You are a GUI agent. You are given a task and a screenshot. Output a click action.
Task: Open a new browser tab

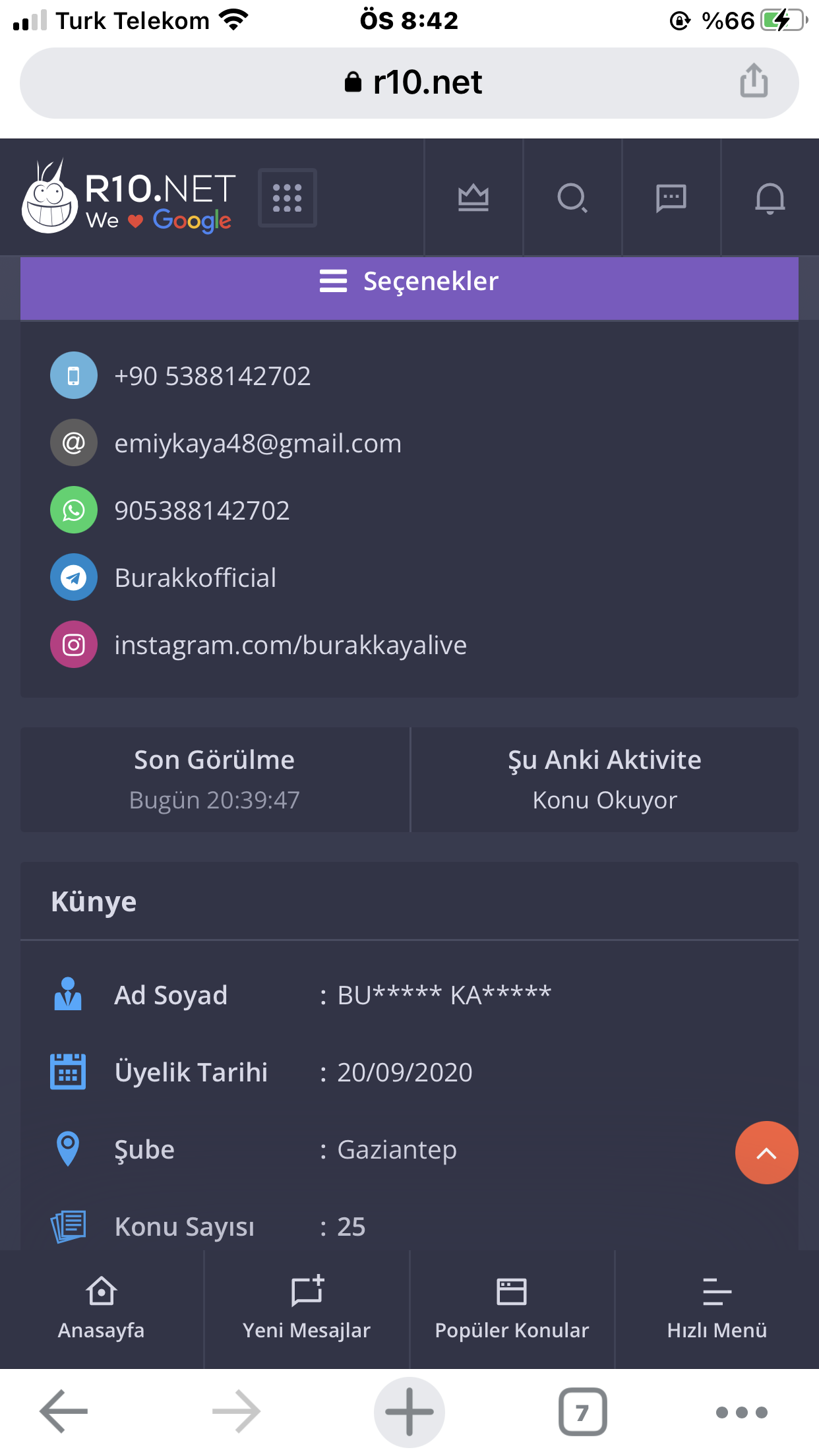click(409, 1412)
